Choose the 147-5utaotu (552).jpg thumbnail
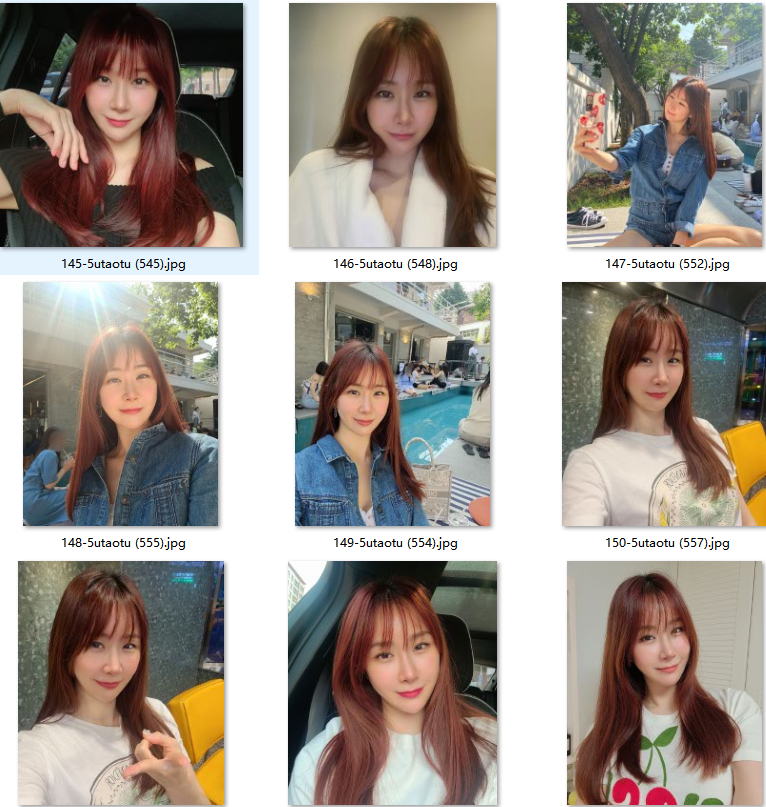 pos(664,125)
